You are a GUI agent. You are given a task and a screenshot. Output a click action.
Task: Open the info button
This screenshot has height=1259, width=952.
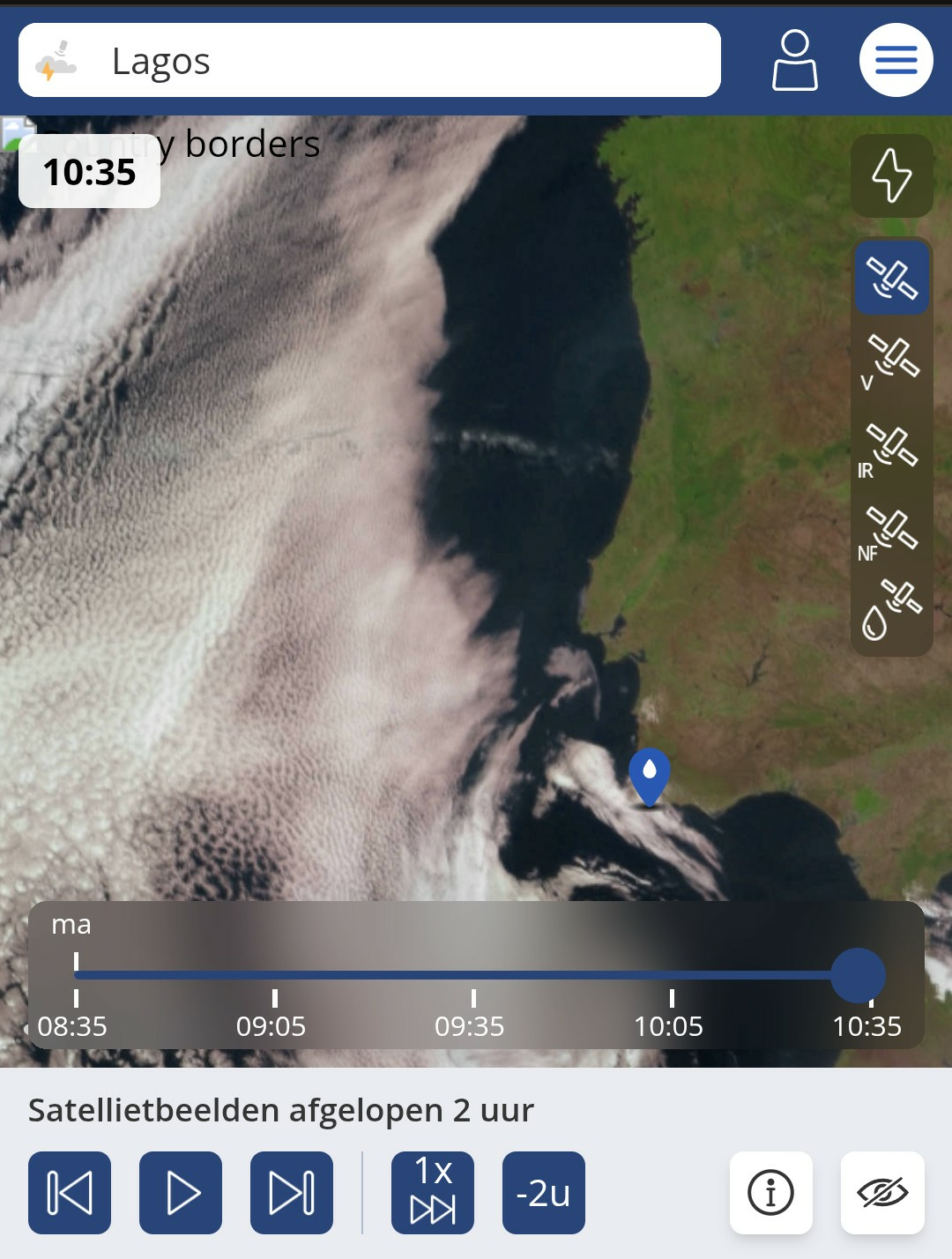click(770, 1193)
